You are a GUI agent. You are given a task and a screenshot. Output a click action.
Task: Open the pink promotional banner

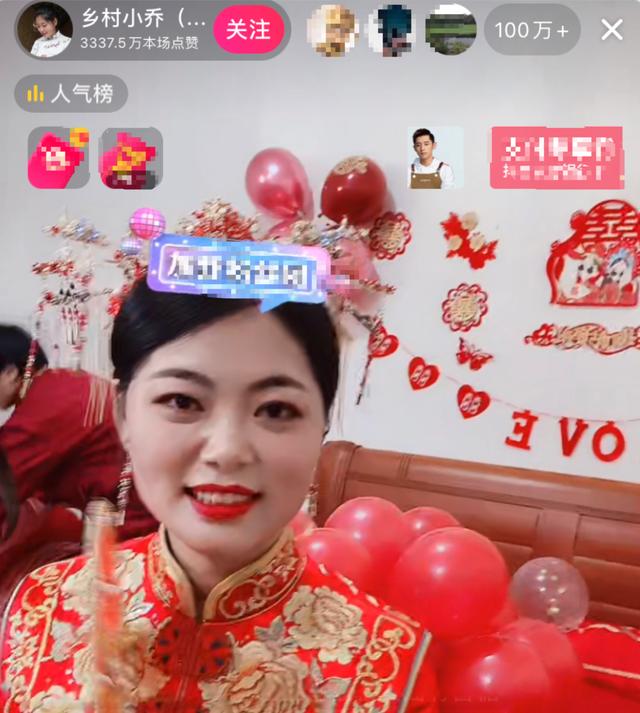point(556,157)
